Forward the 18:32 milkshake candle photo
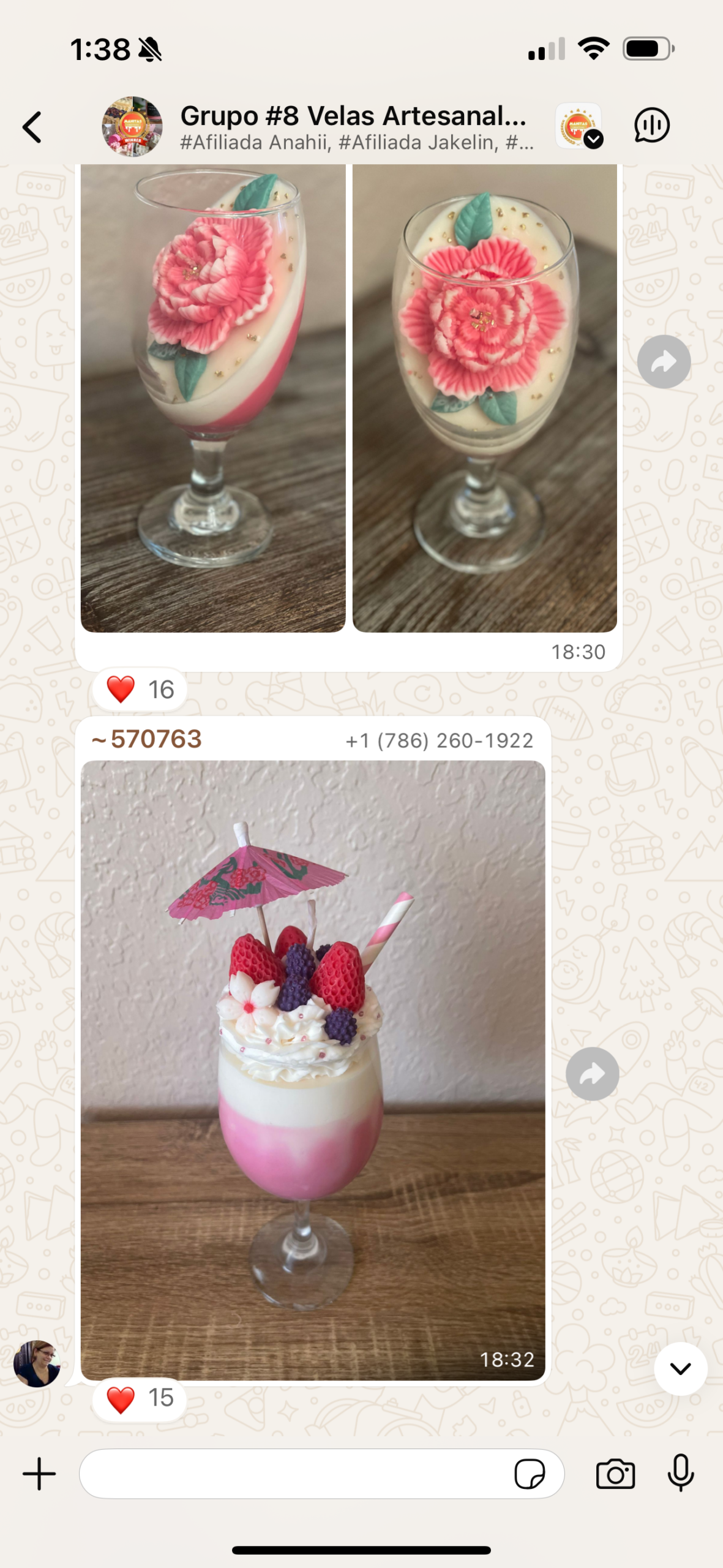 click(x=592, y=1074)
